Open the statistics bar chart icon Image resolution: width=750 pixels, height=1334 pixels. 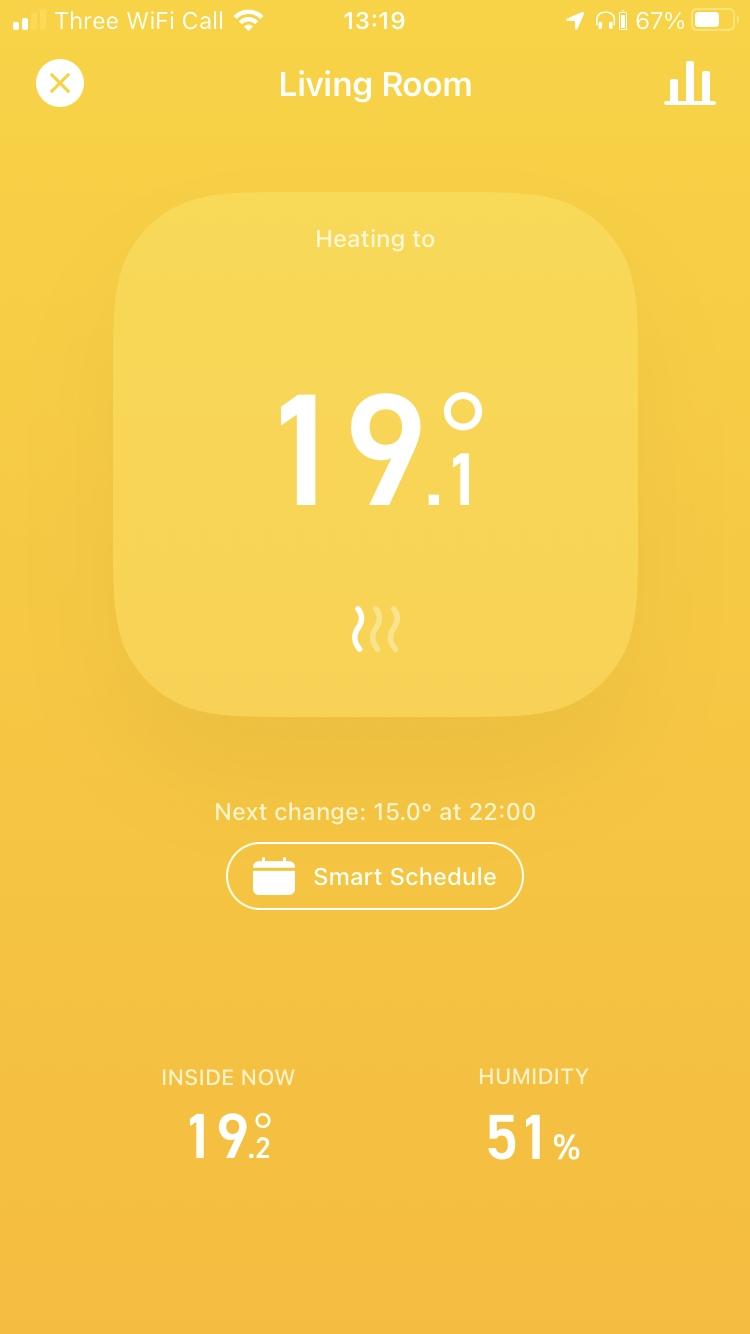pyautogui.click(x=691, y=83)
